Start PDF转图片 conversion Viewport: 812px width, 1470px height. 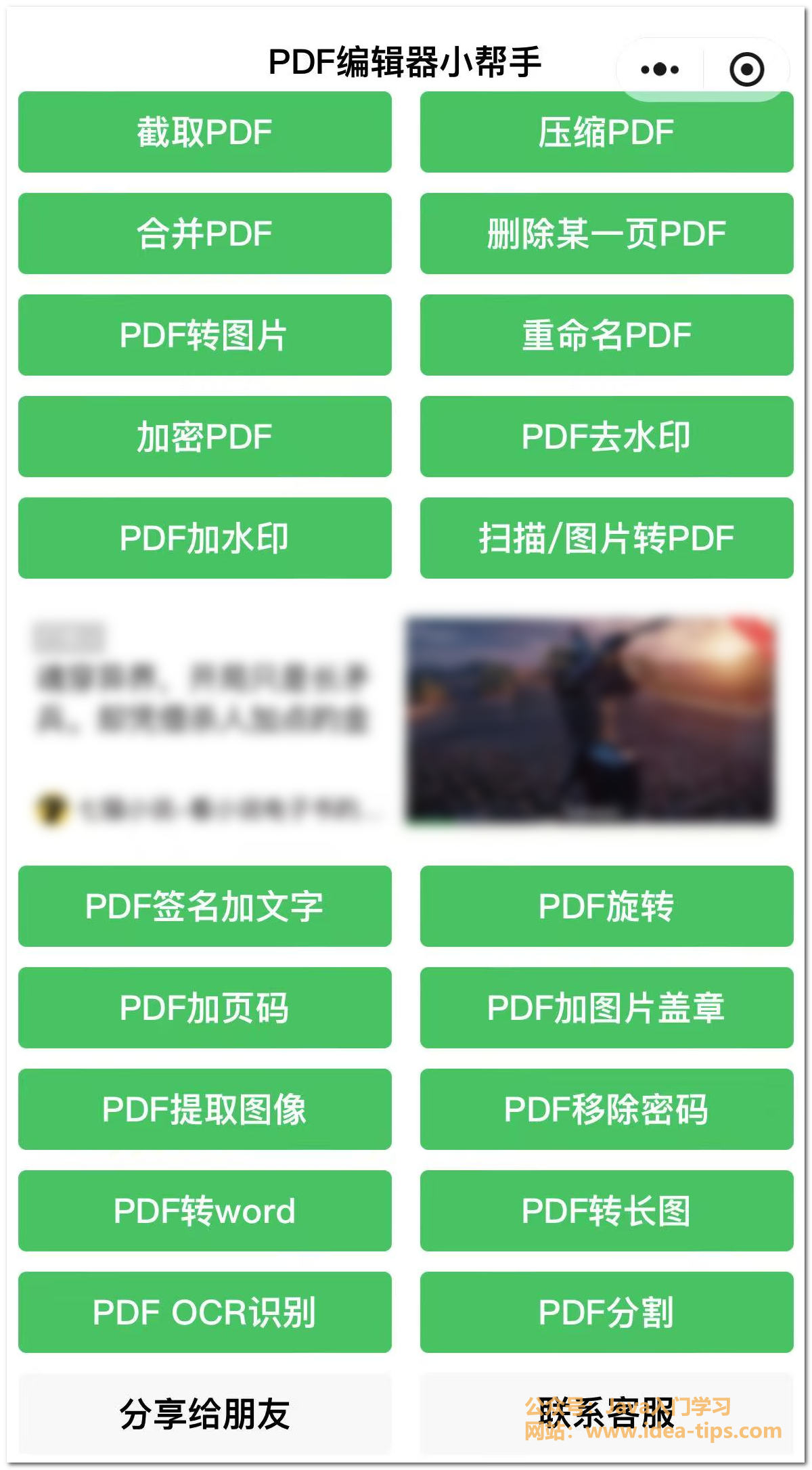coord(204,335)
